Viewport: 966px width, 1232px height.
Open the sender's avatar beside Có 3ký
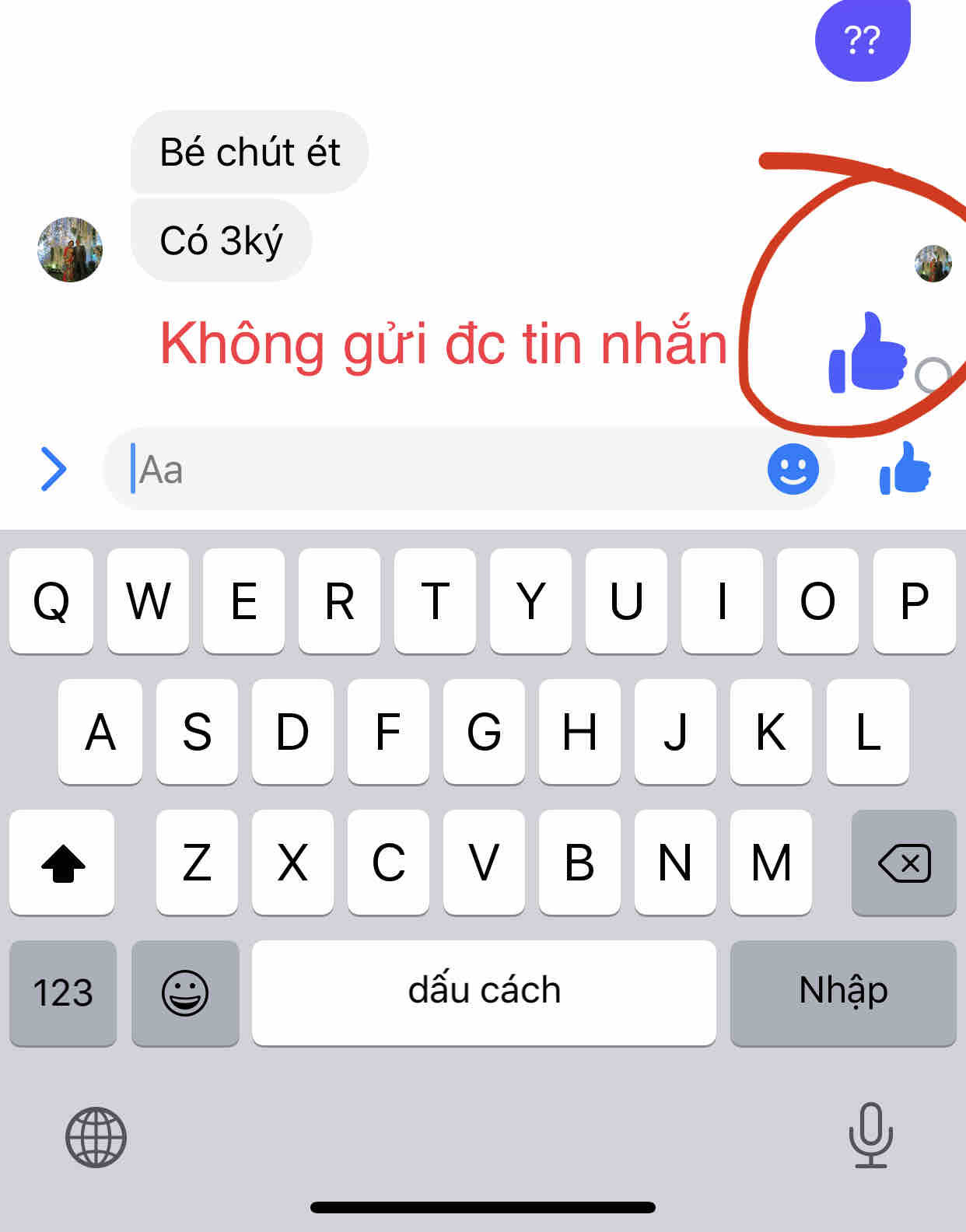(x=70, y=250)
